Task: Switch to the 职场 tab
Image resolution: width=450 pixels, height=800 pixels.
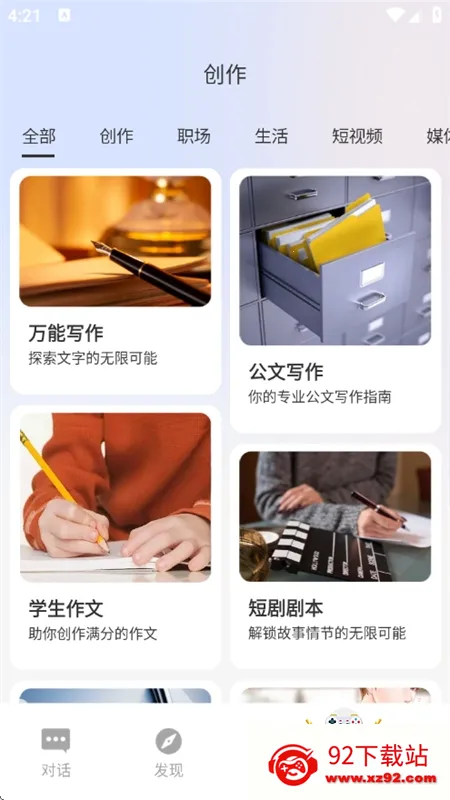Action: [194, 137]
